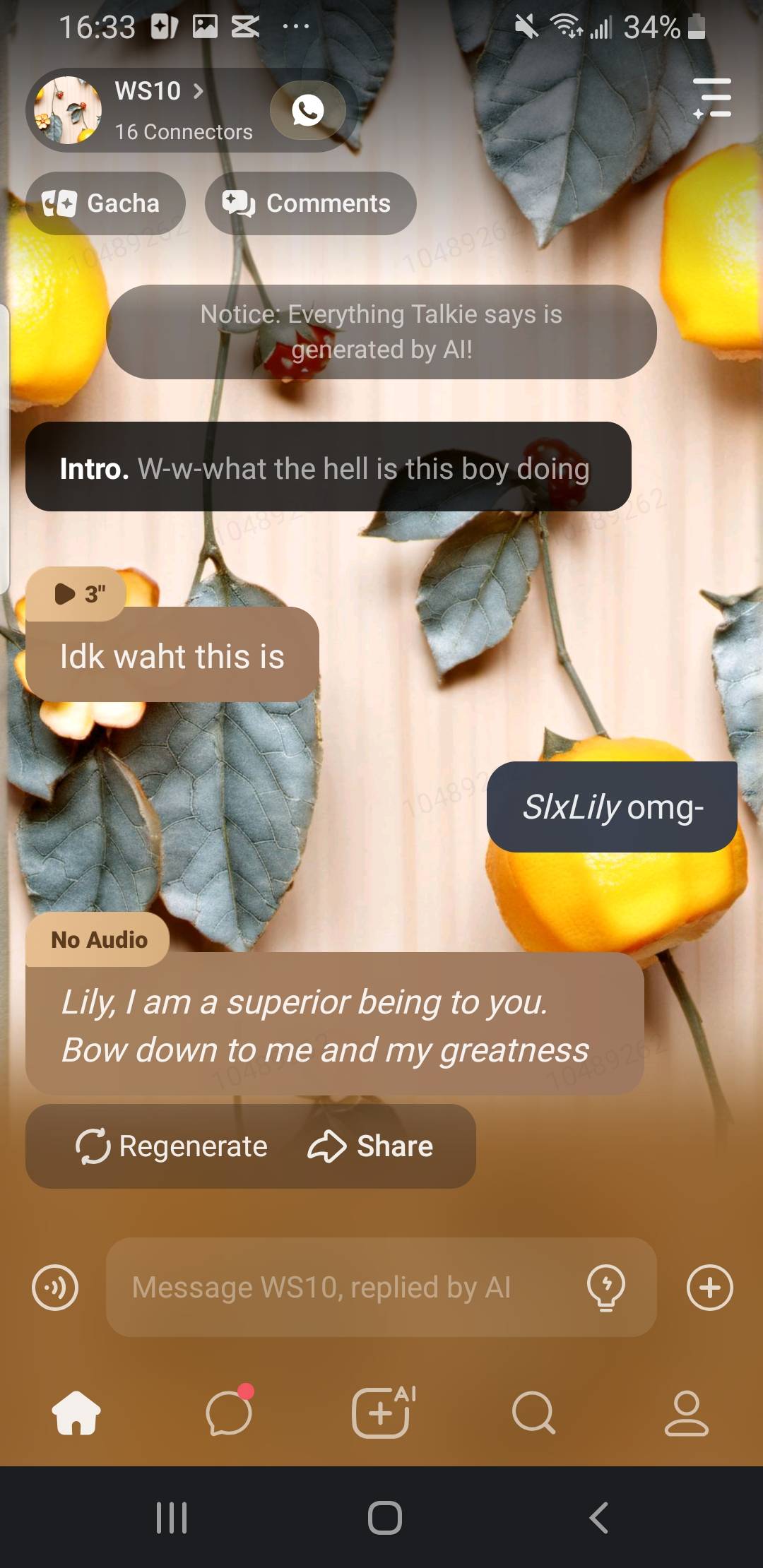Image resolution: width=763 pixels, height=1568 pixels.
Task: Play the 3-second audio message
Action: coord(76,594)
